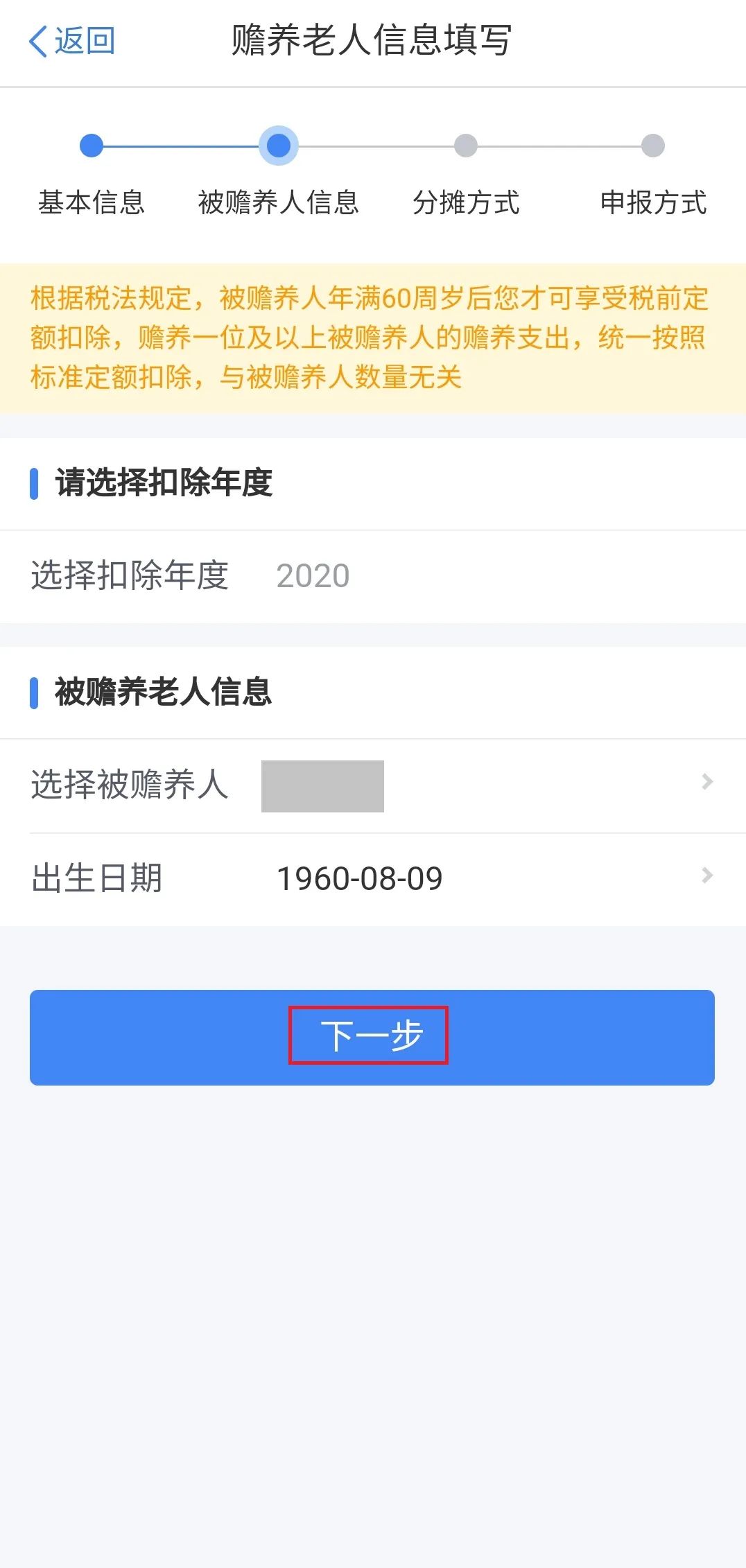Viewport: 746px width, 1568px height.
Task: Go back with the 返回 button
Action: point(72,41)
